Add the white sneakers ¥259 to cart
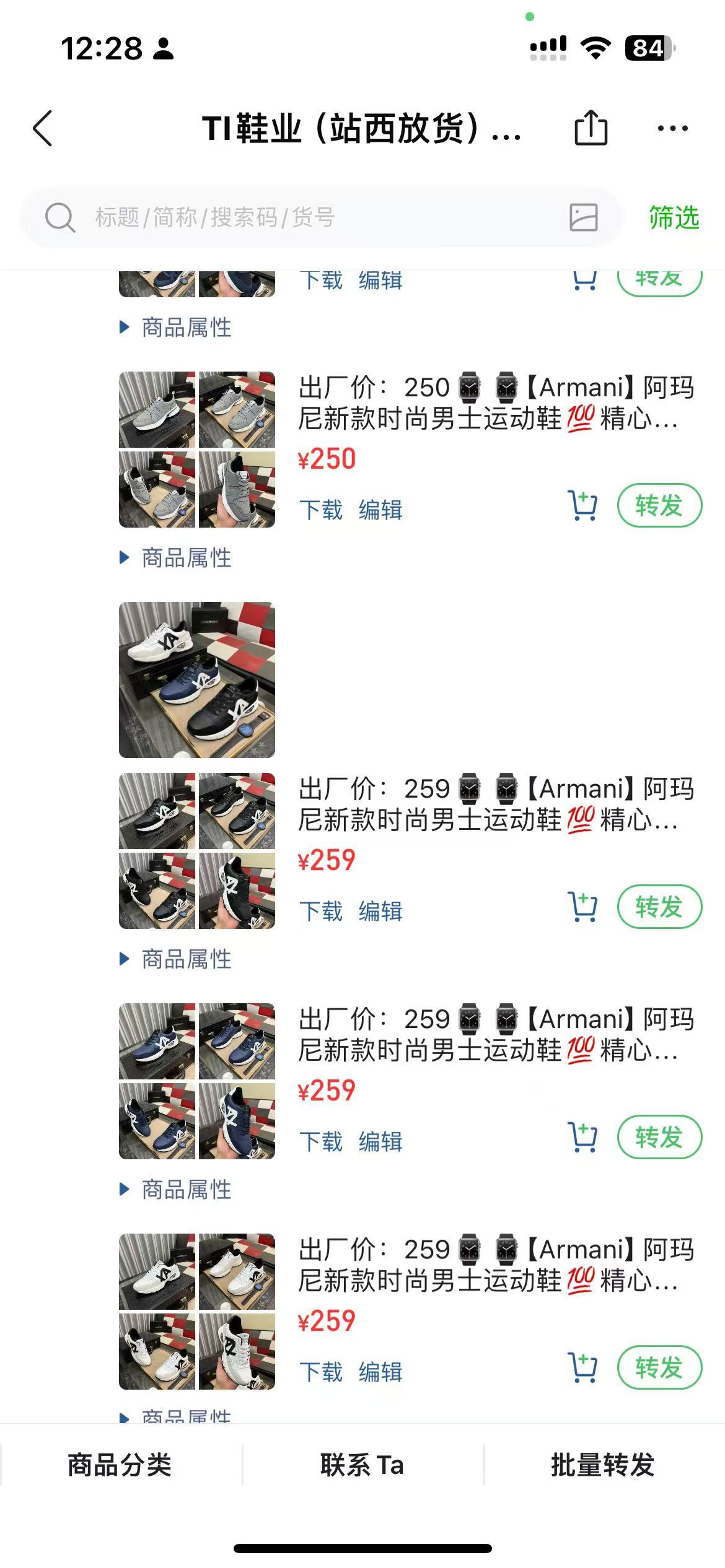725x1568 pixels. [582, 1367]
